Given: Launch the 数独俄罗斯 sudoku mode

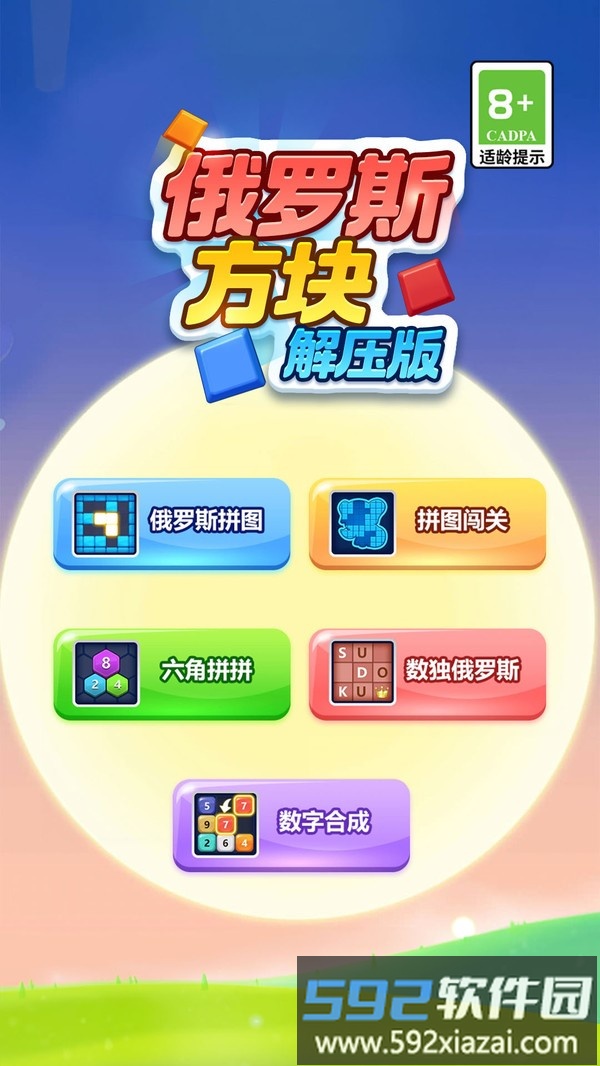Looking at the screenshot, I should pos(427,673).
